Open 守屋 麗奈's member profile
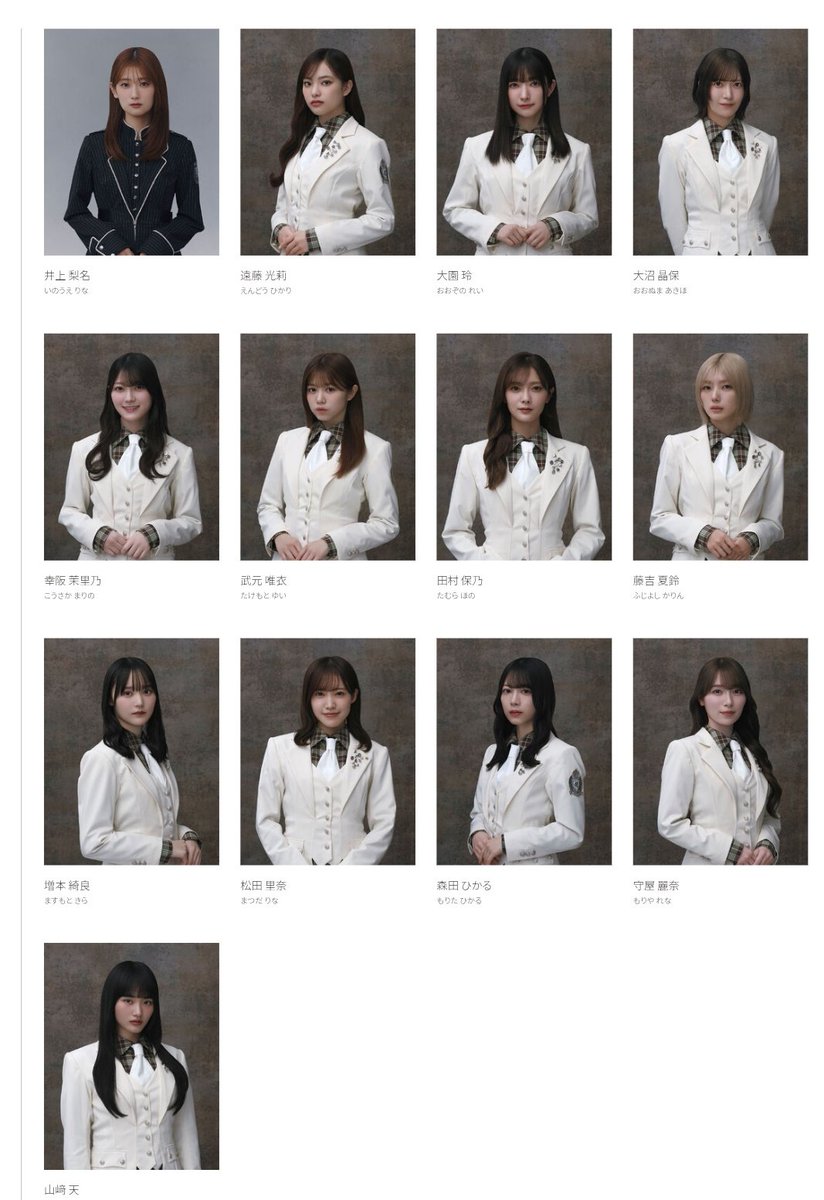The height and width of the screenshot is (1200, 824). point(719,751)
